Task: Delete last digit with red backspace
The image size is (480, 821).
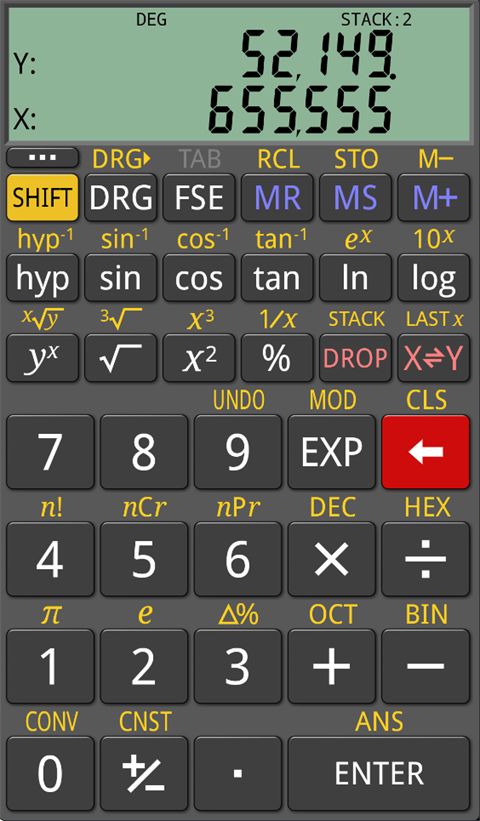Action: (426, 452)
